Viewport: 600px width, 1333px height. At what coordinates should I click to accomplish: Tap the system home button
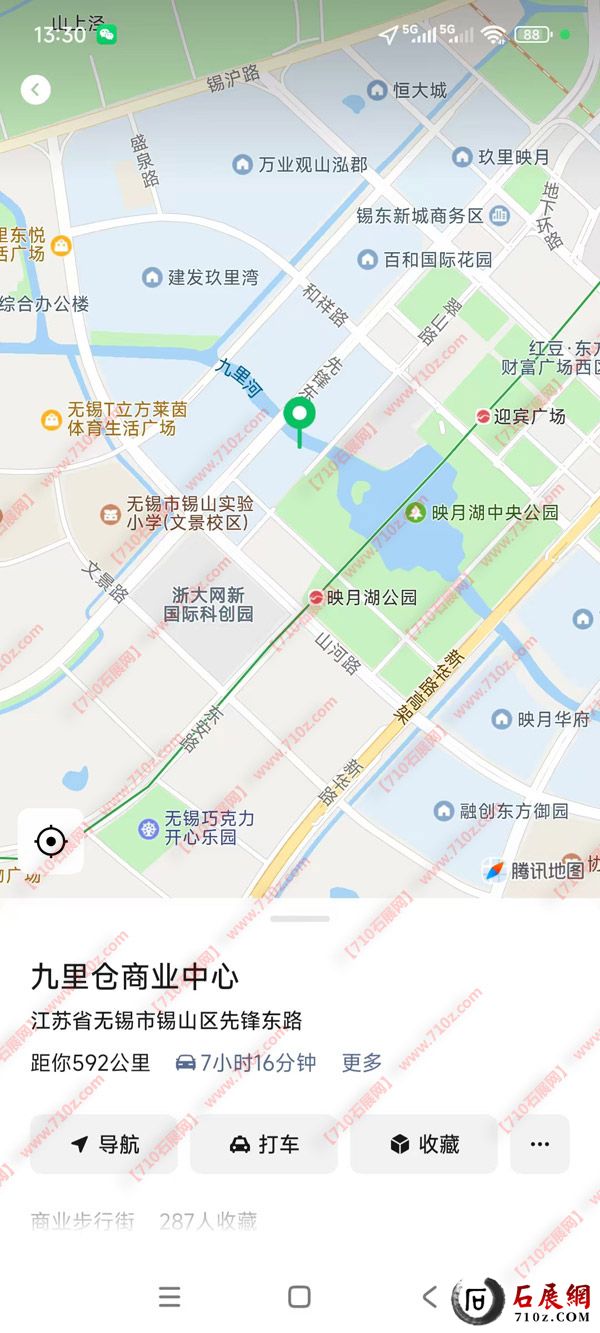coord(299,1297)
